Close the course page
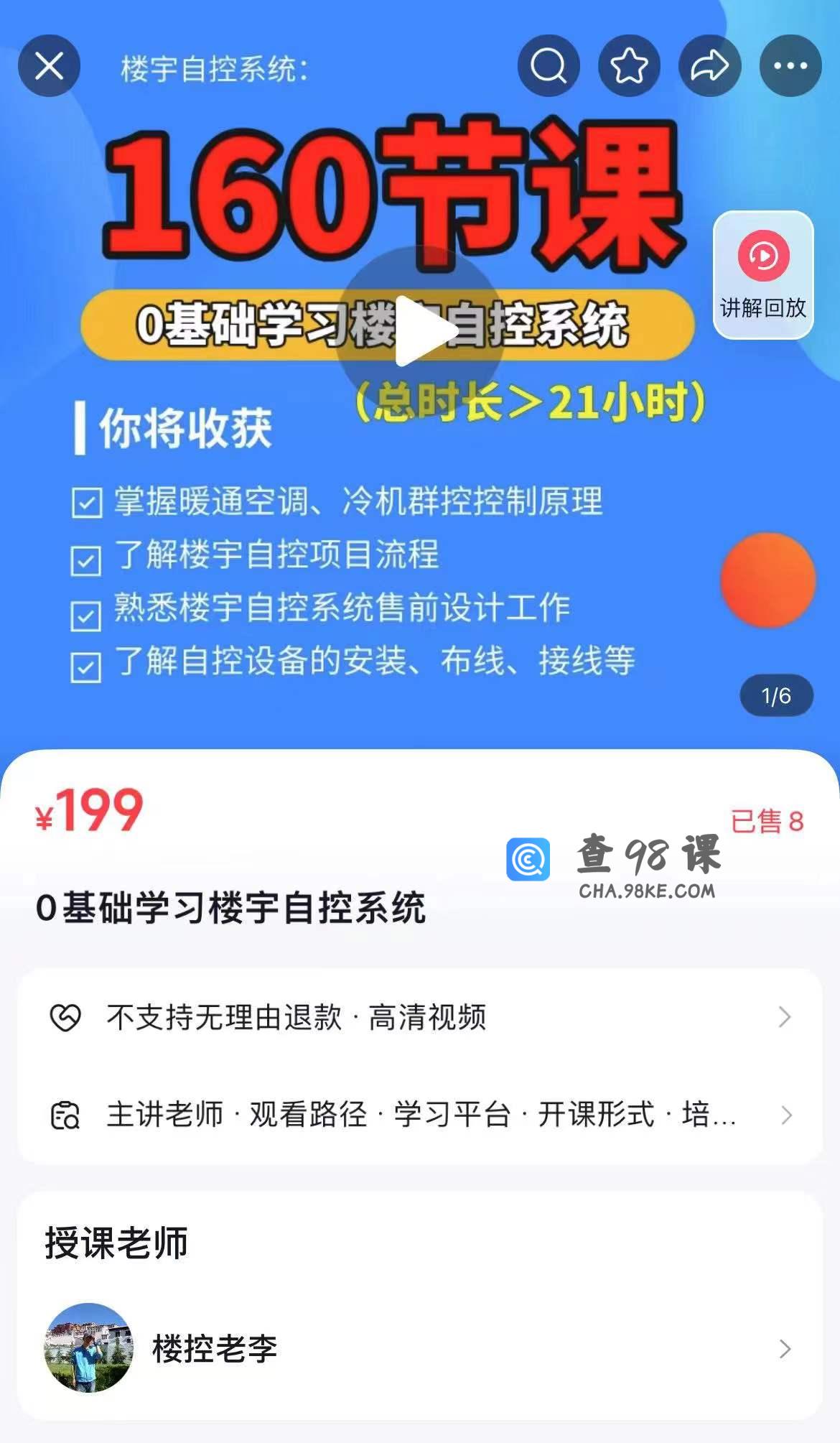 [49, 66]
